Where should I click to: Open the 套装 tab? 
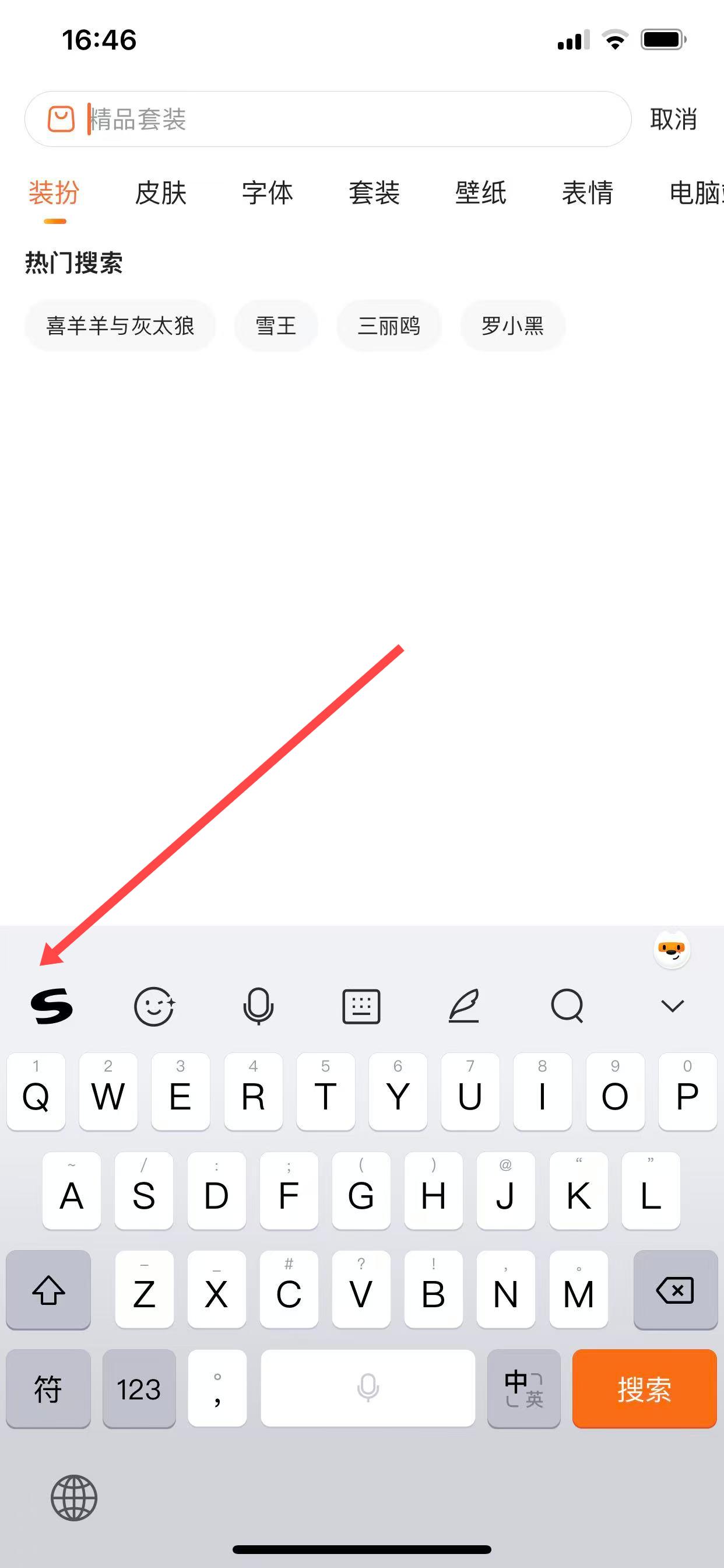(374, 194)
